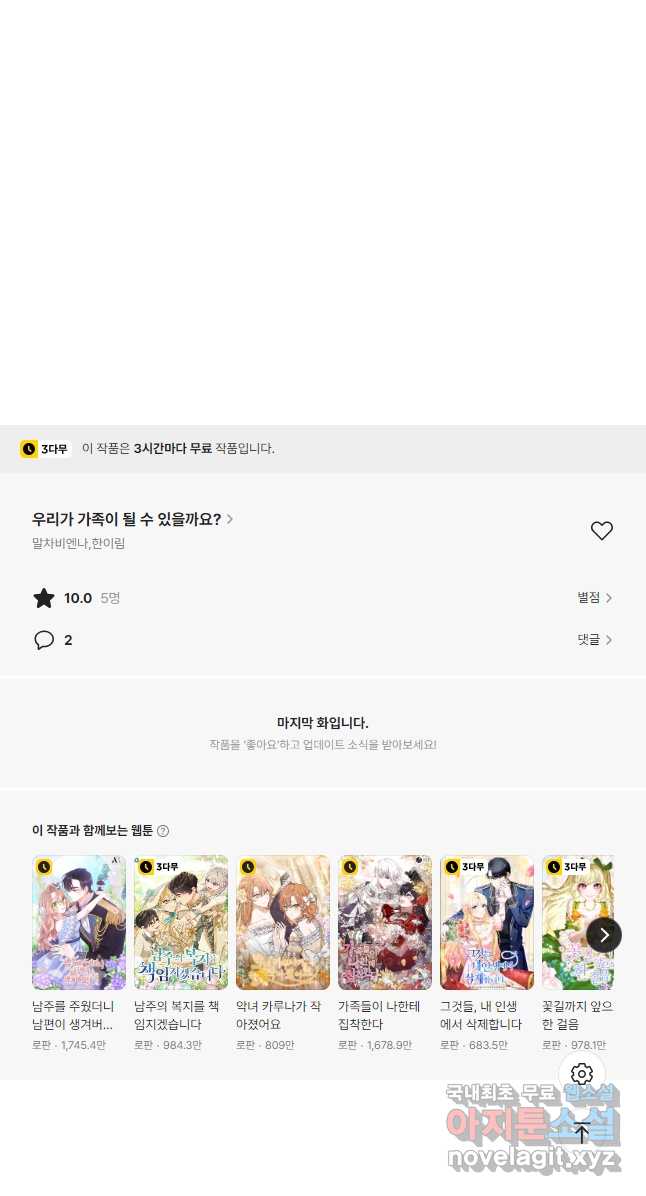
Task: Show next recommended webtoons with arrow
Action: pyautogui.click(x=604, y=934)
